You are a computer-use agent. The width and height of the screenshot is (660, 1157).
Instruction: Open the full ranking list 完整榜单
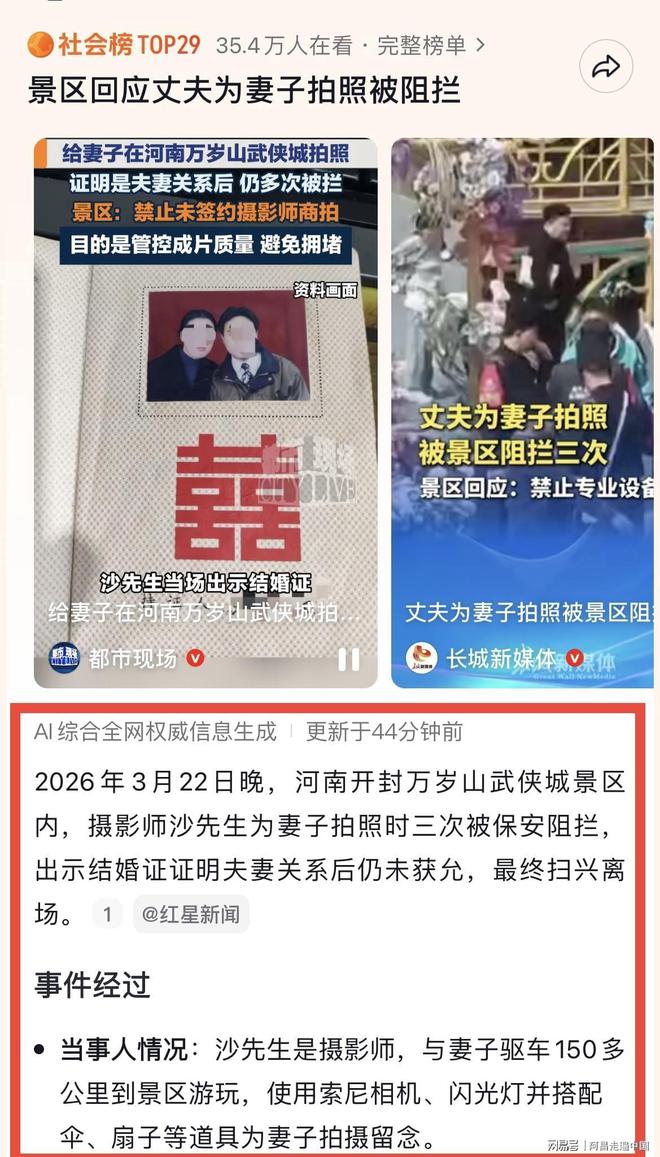click(432, 45)
